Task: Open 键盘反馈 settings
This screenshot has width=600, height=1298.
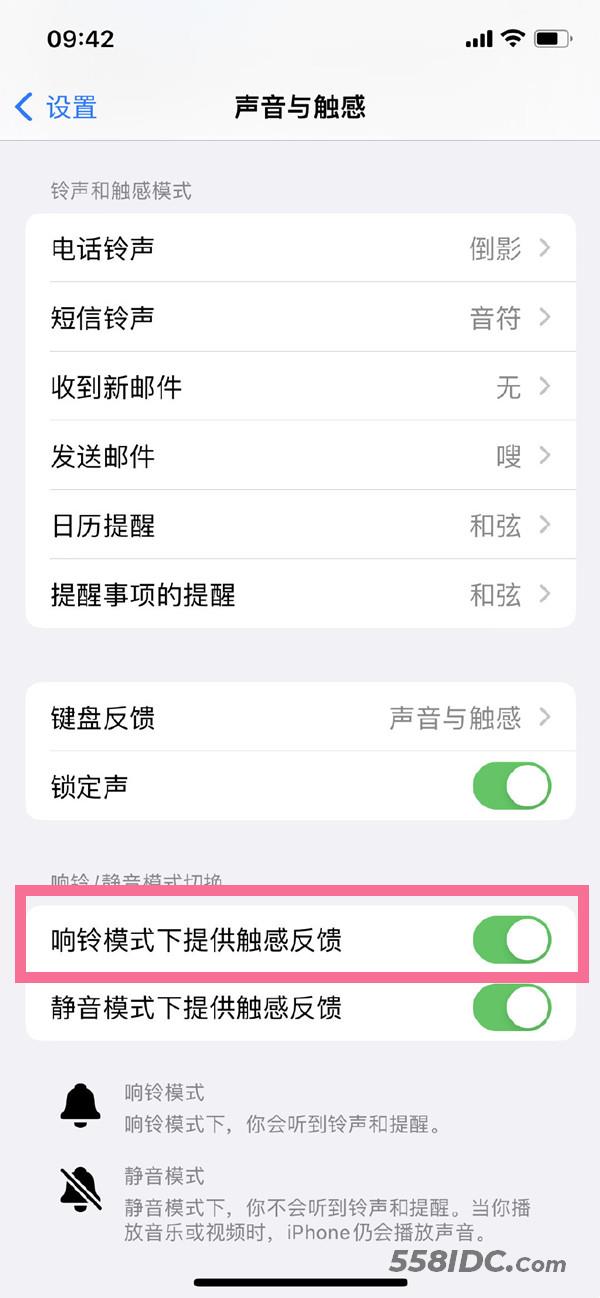Action: click(300, 717)
